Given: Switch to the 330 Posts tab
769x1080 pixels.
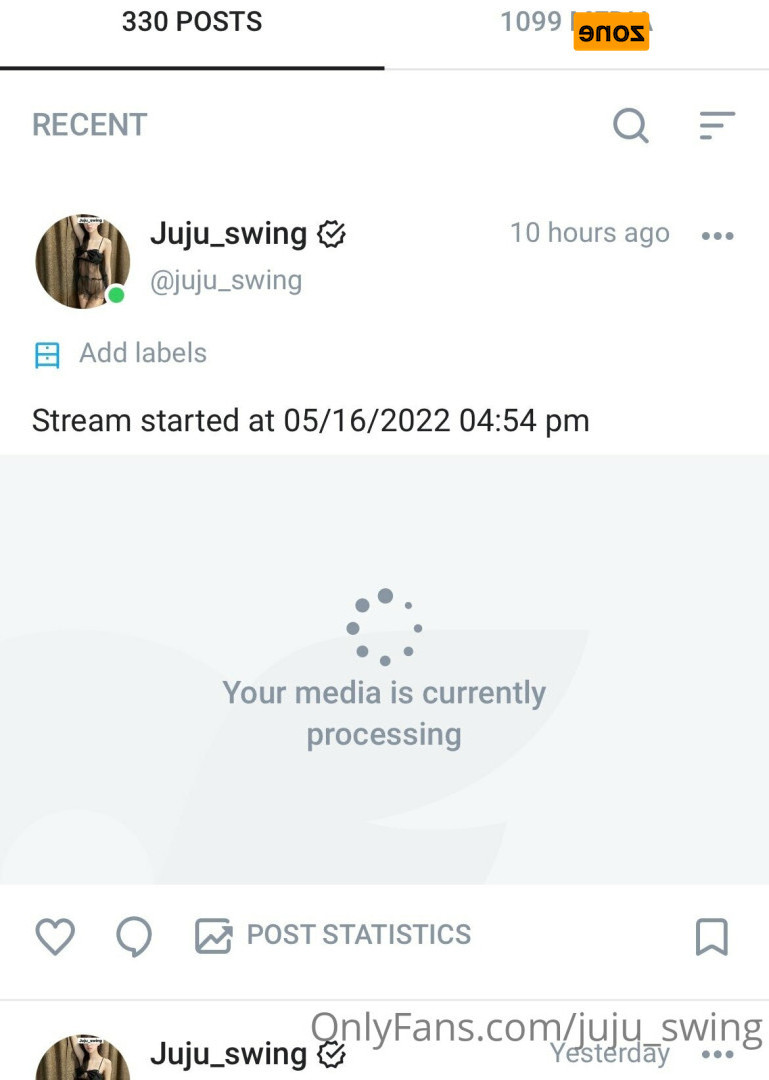Looking at the screenshot, I should tap(192, 23).
